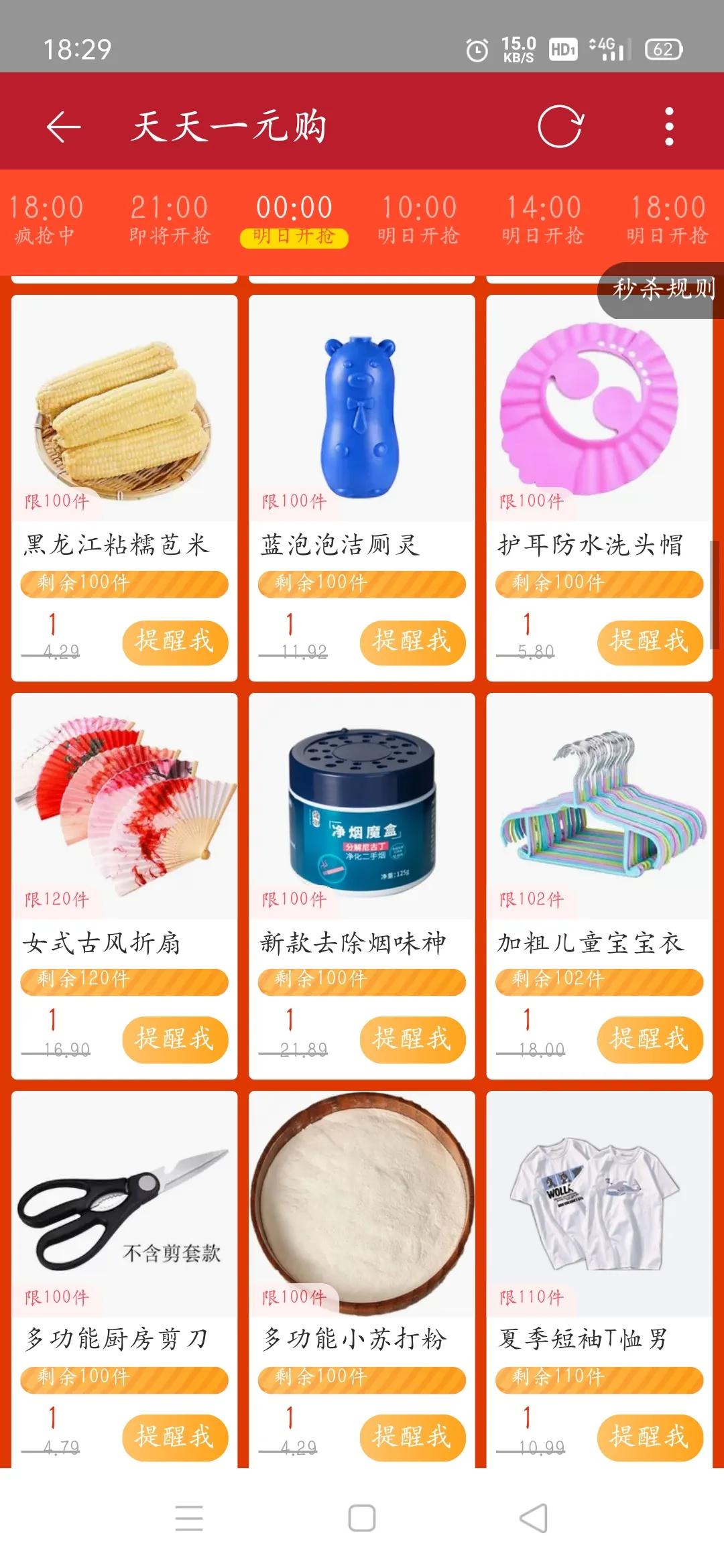Tap 提醒我 for 新款去除烟味神
Viewport: 724px width, 1568px height.
412,1039
